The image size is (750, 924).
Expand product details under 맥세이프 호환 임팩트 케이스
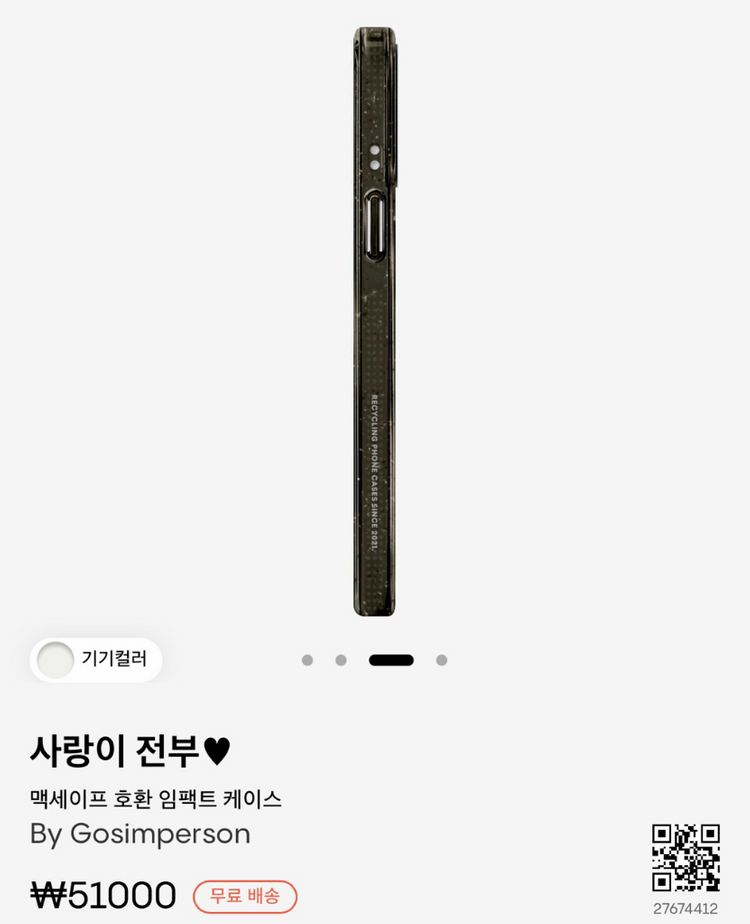157,798
